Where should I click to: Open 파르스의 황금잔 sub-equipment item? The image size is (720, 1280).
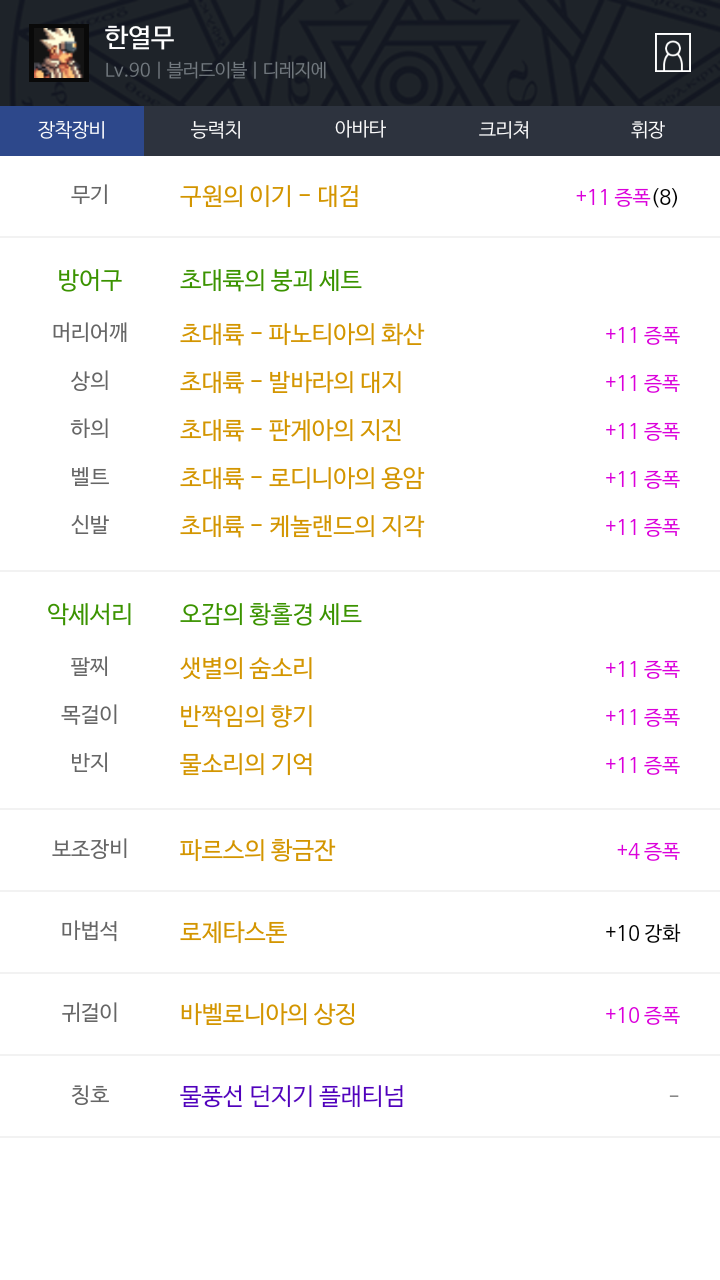coord(257,850)
